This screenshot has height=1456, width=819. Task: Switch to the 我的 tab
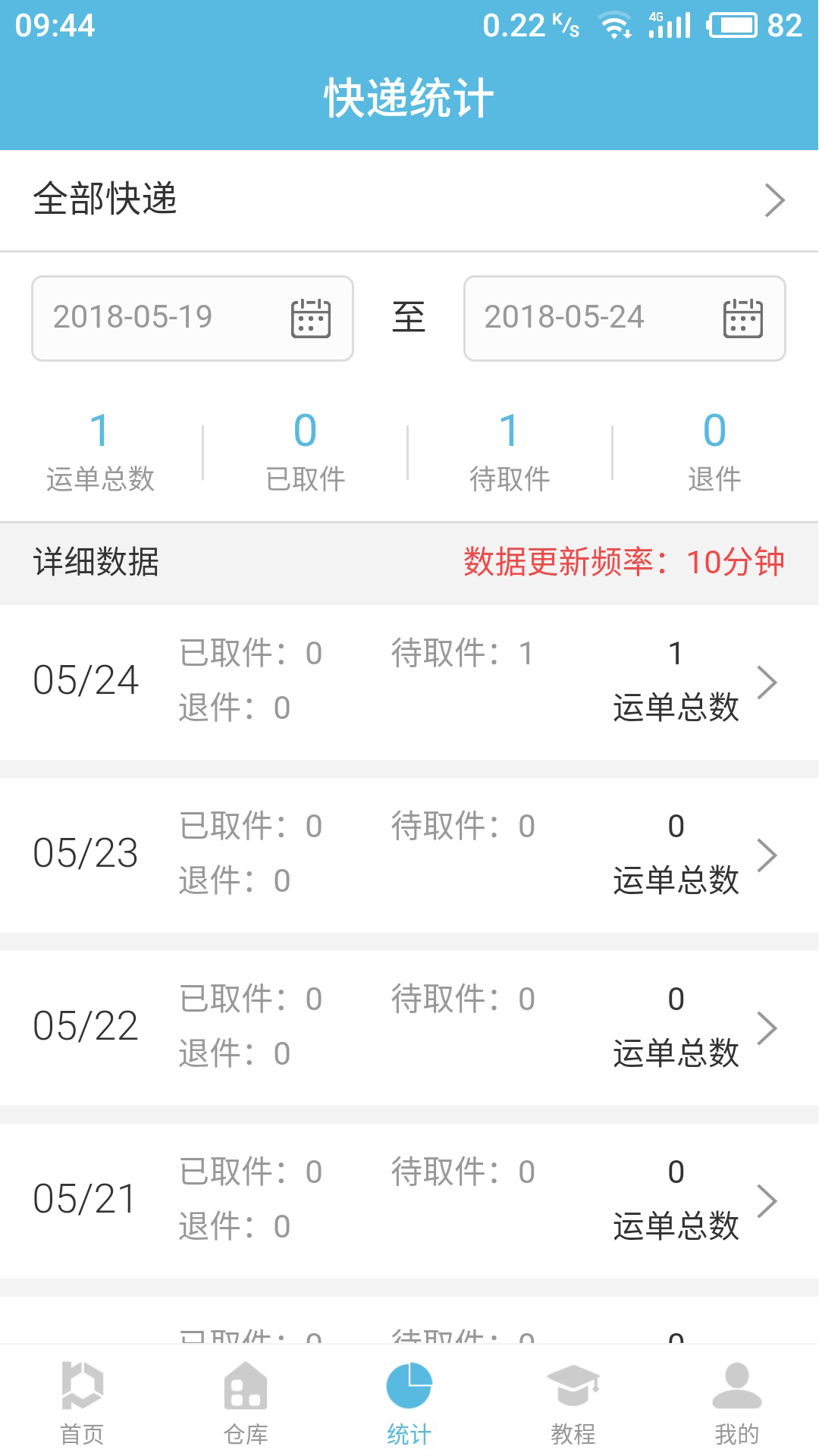tap(736, 1403)
